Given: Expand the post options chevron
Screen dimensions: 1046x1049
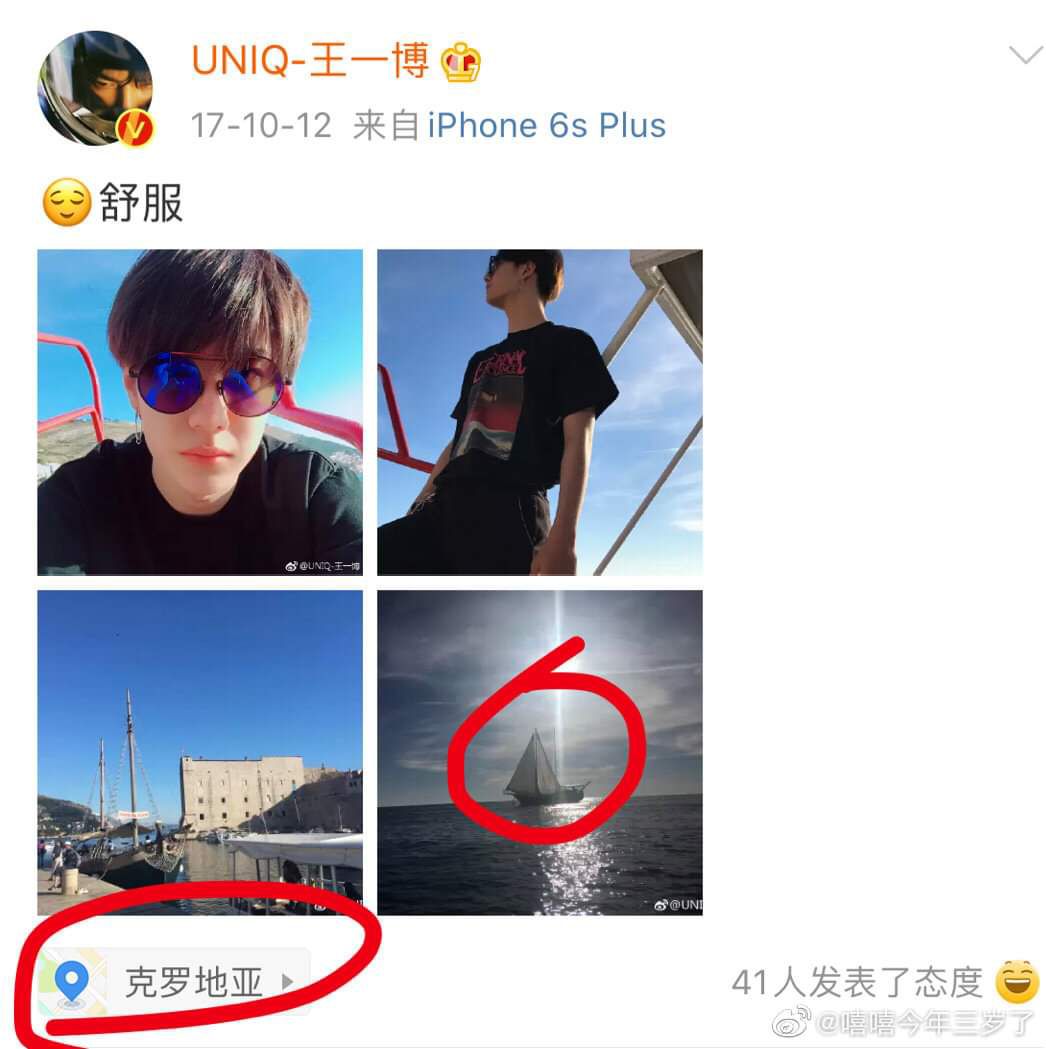Looking at the screenshot, I should pos(1025,56).
